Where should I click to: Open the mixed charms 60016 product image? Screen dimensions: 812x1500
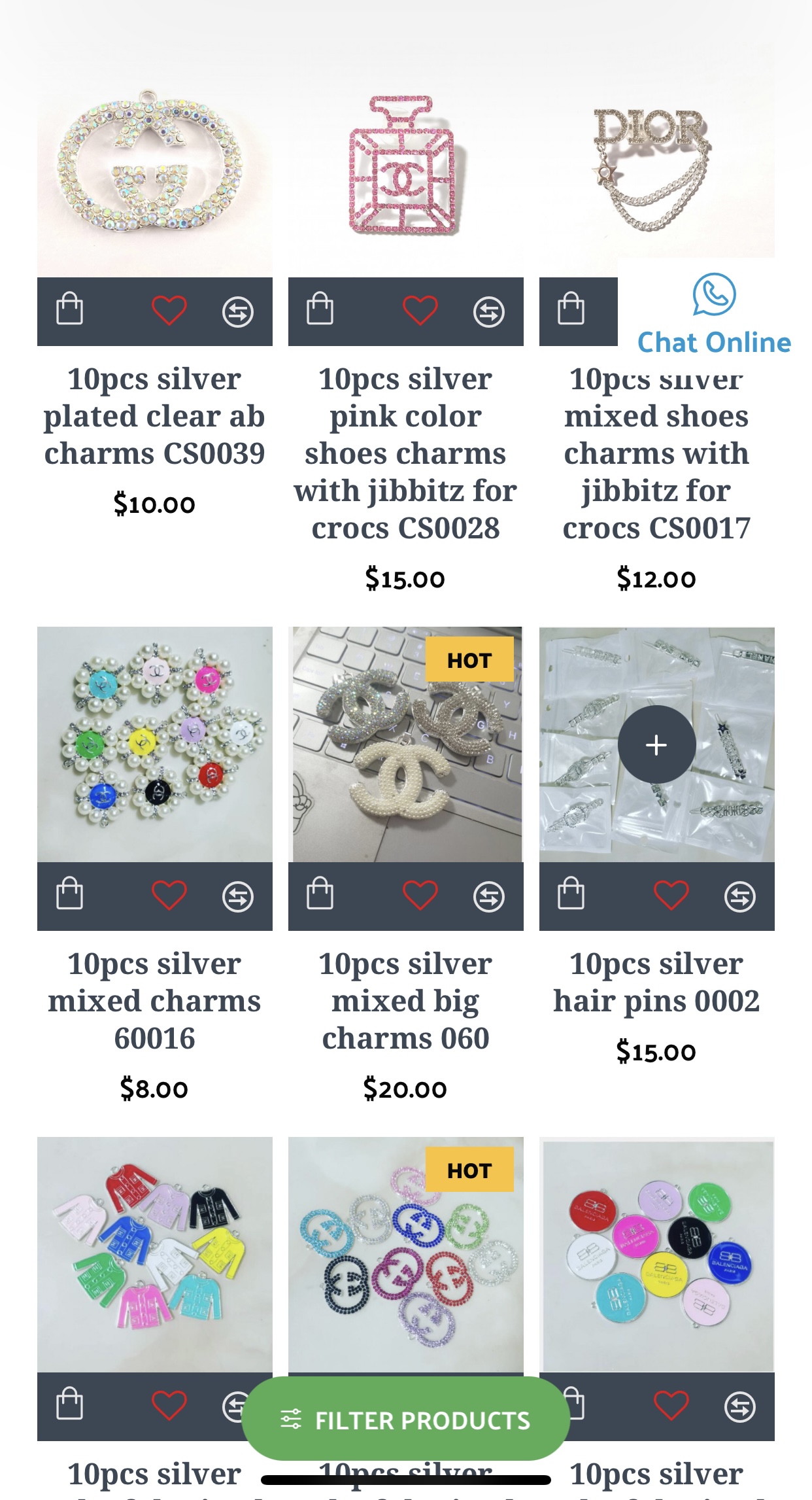coord(155,744)
